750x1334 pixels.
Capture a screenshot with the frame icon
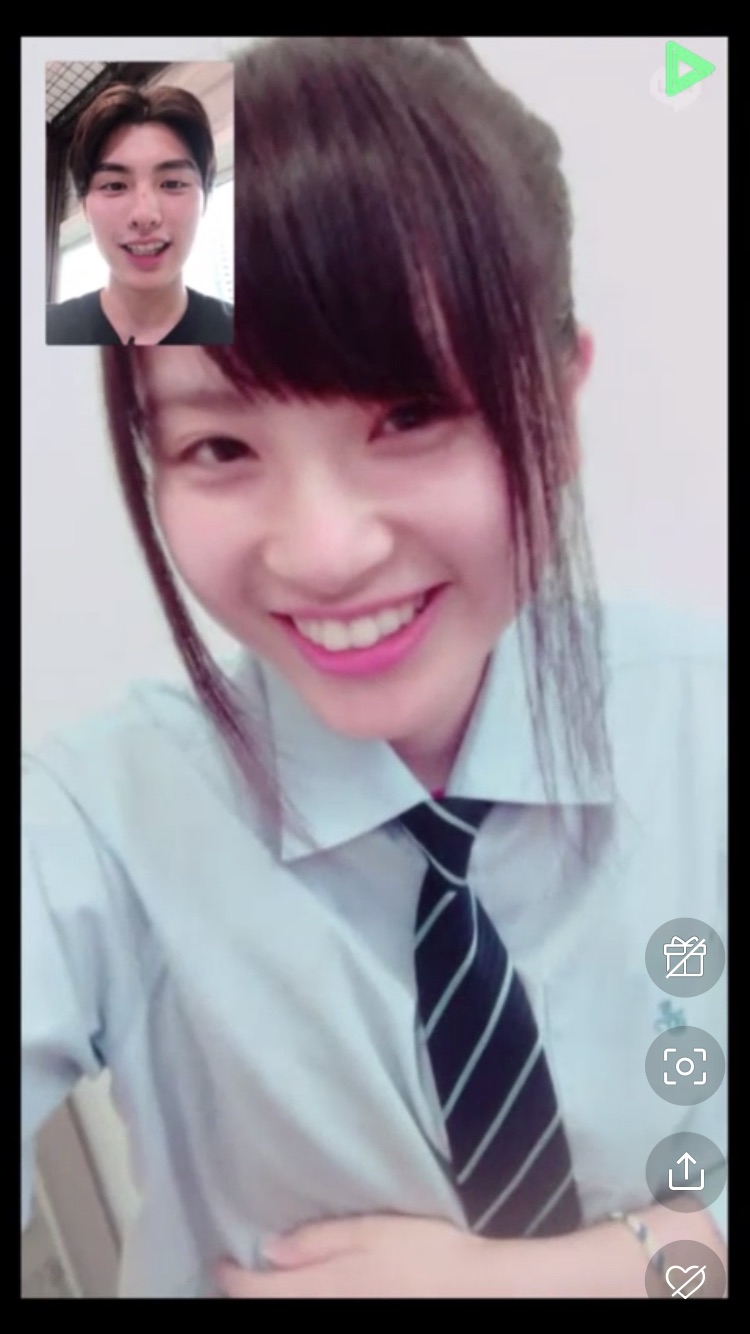(x=685, y=1065)
